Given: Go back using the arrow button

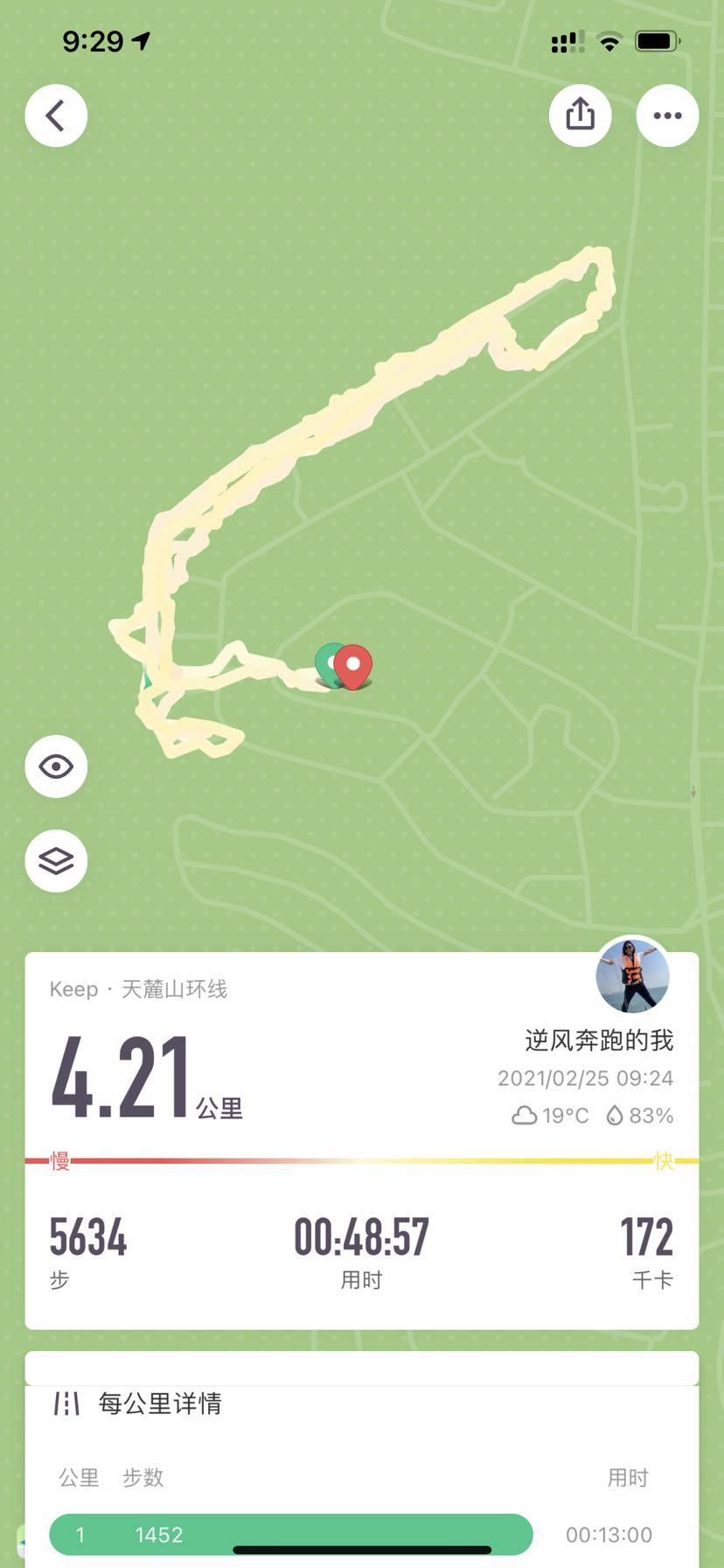Looking at the screenshot, I should coord(56,115).
